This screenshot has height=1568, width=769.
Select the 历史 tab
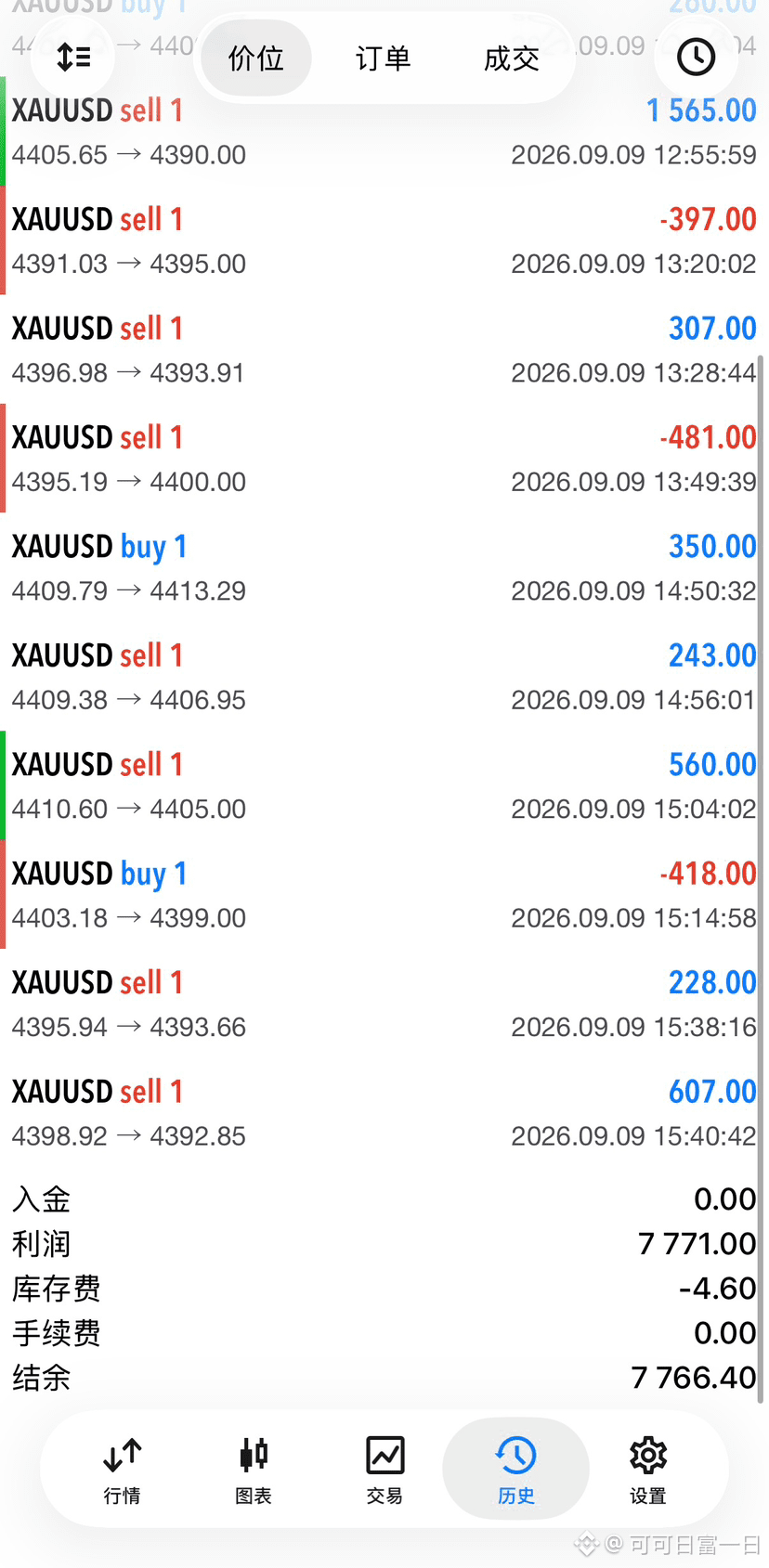[x=515, y=1470]
